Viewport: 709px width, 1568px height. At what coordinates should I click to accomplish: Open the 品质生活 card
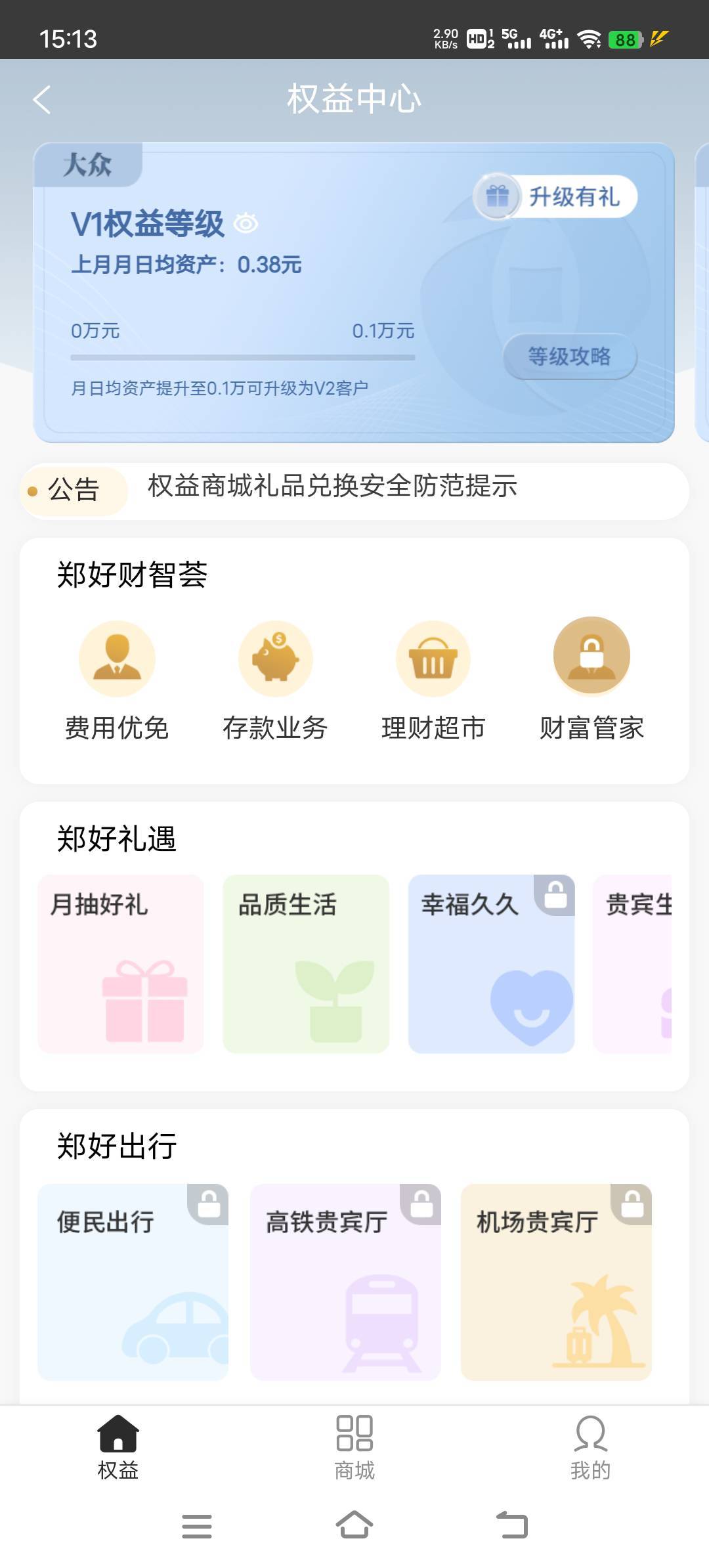(x=306, y=963)
